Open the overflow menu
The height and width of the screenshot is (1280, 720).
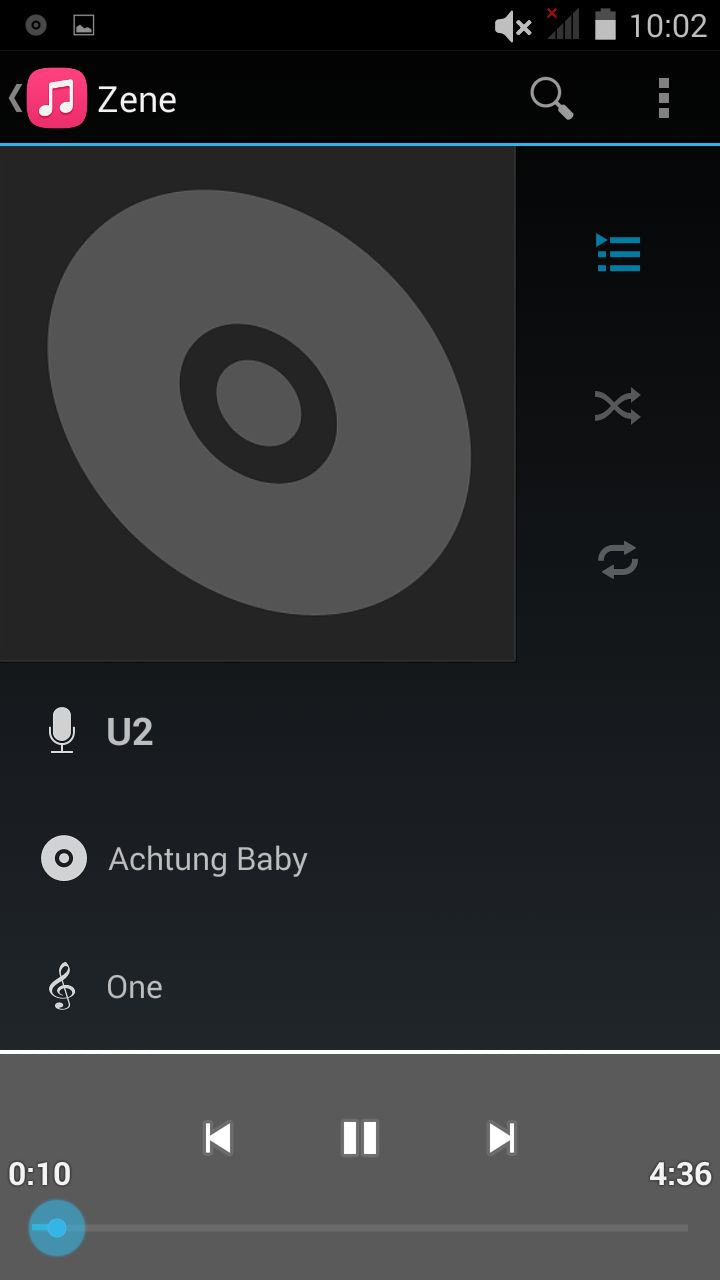coord(663,99)
